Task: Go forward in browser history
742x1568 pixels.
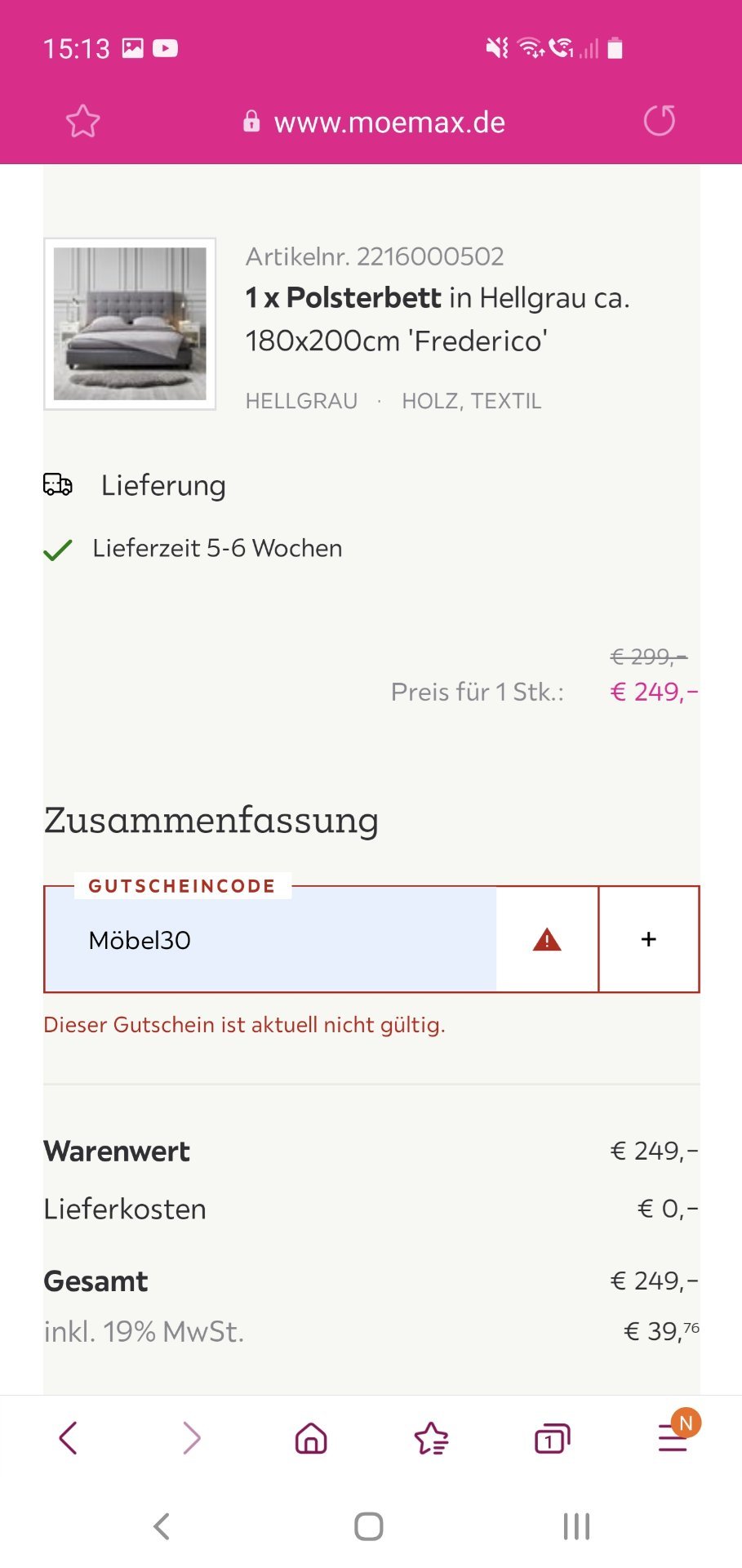Action: pos(191,1438)
